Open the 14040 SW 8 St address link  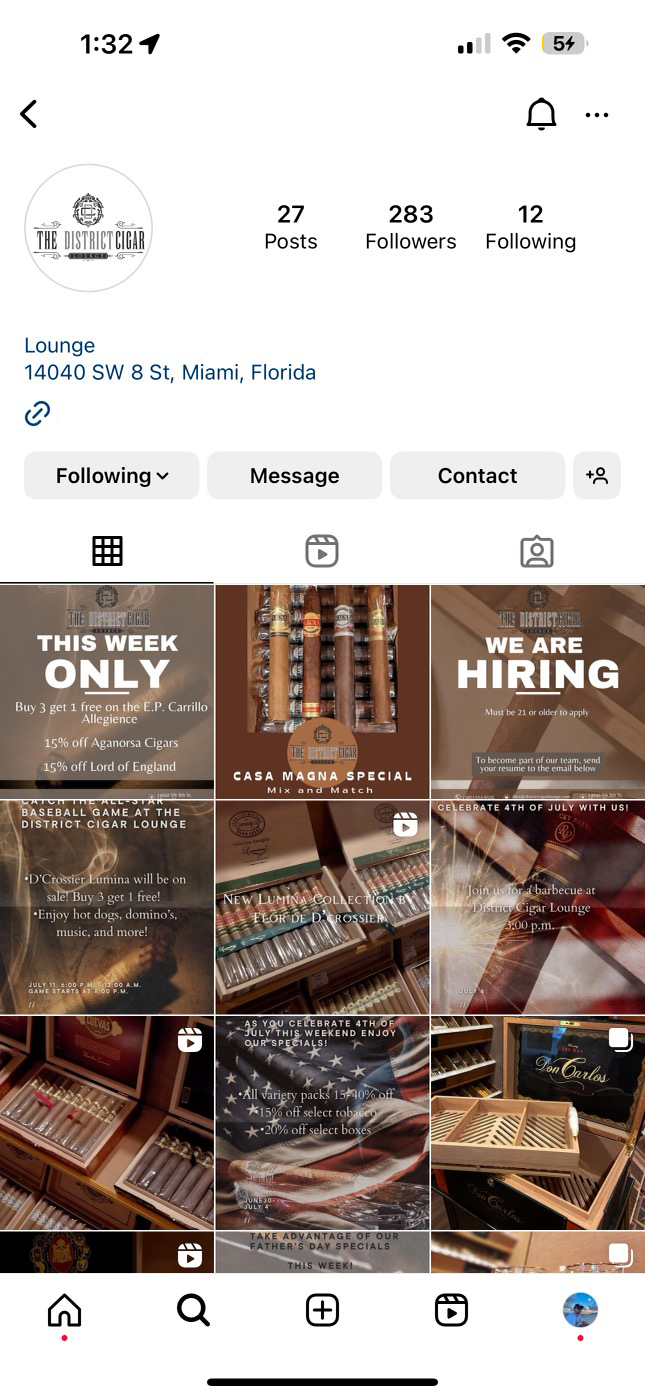pos(170,373)
